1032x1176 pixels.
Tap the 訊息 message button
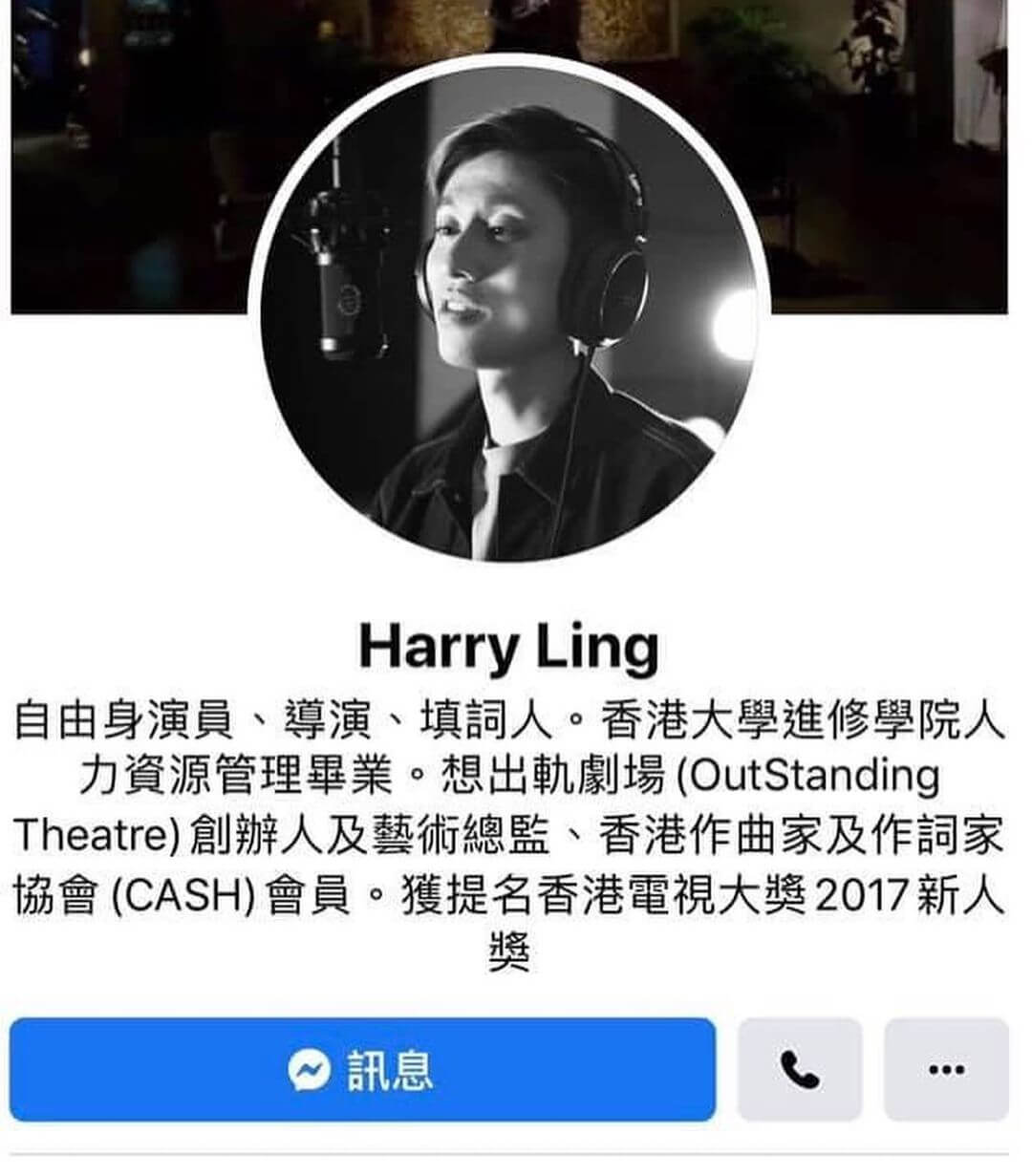pyautogui.click(x=362, y=1069)
